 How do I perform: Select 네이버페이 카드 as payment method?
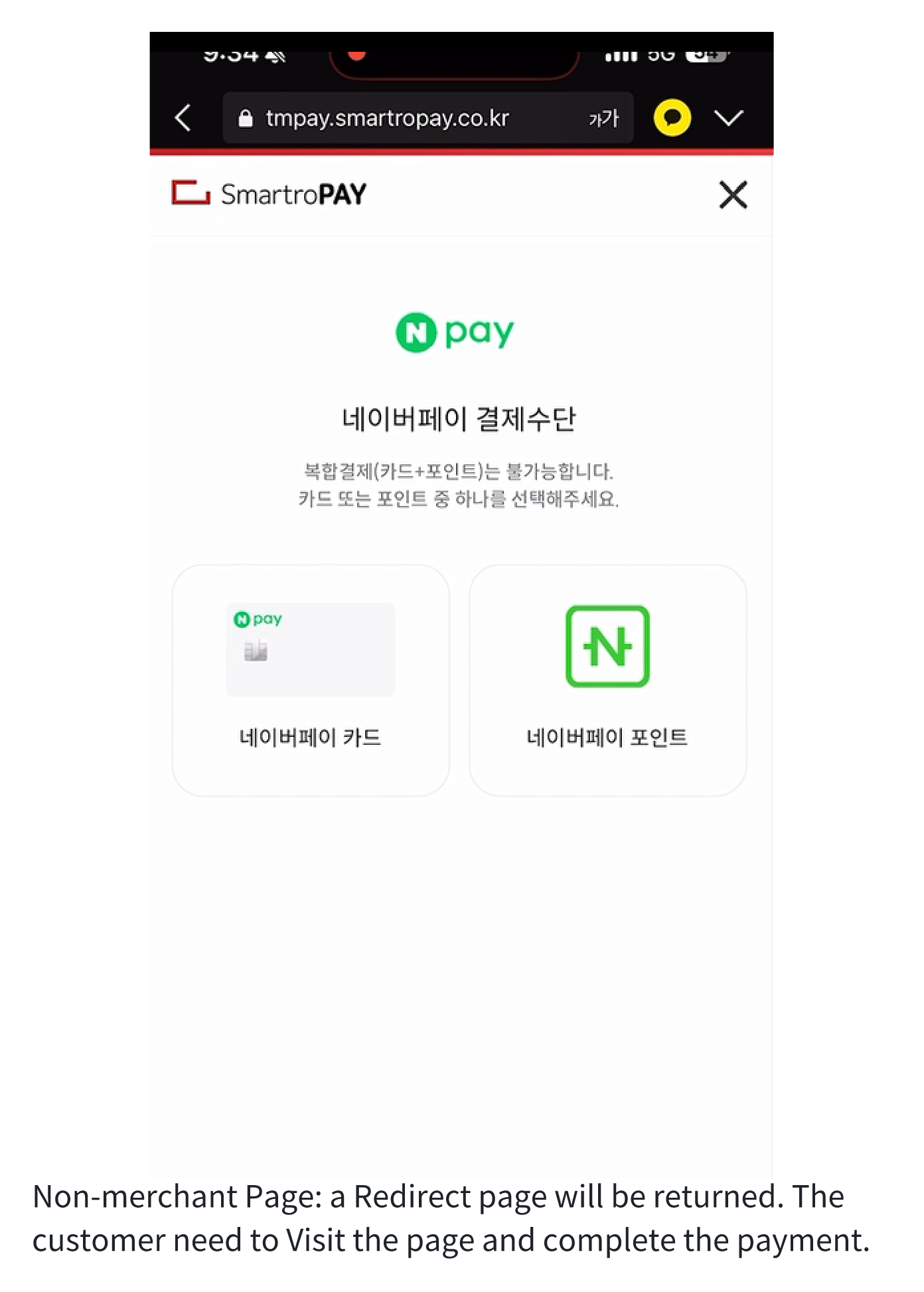coord(311,680)
